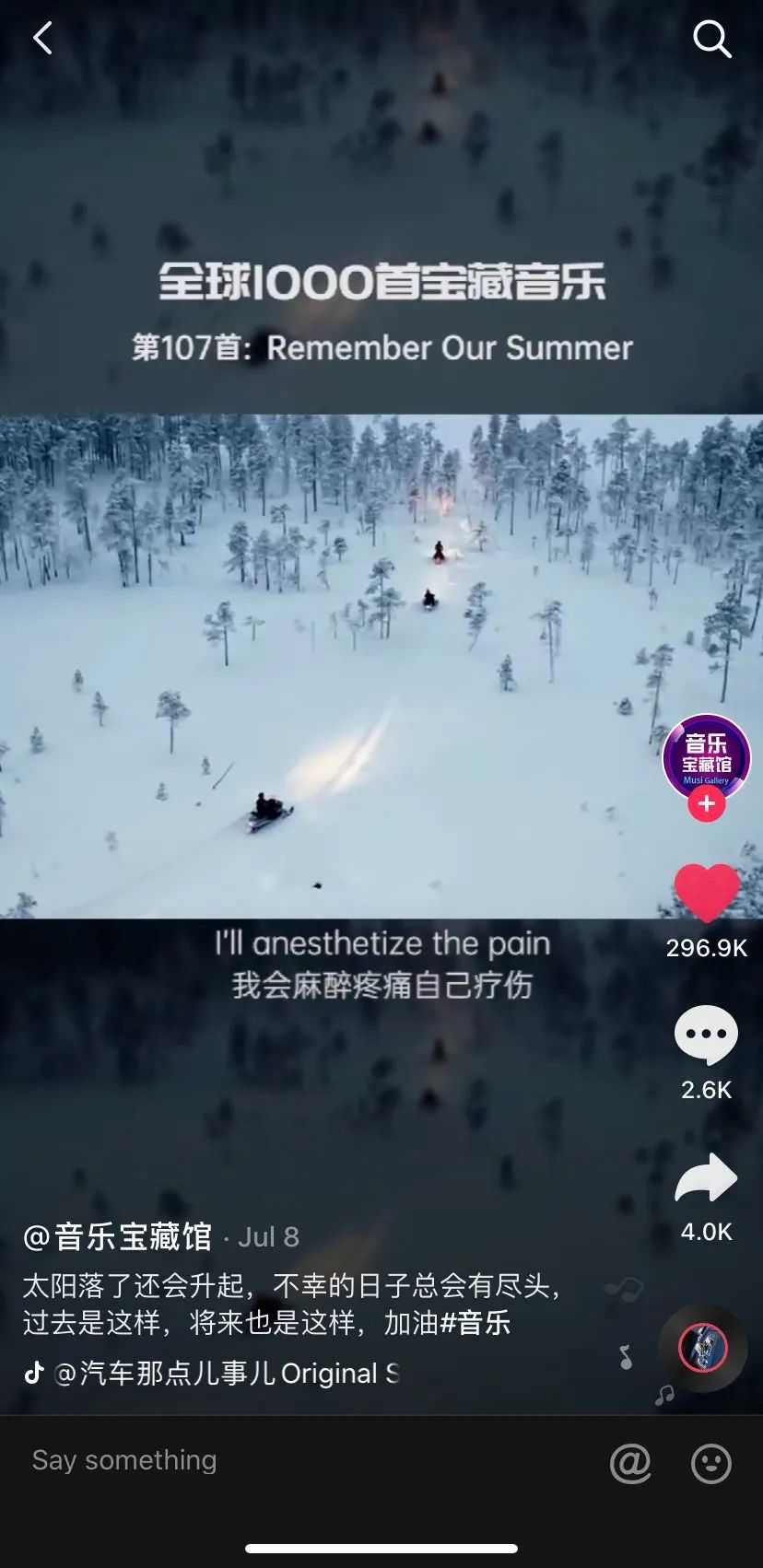This screenshot has width=763, height=1568.
Task: Open the @音乐宝藏馆 username link
Action: (x=118, y=1236)
